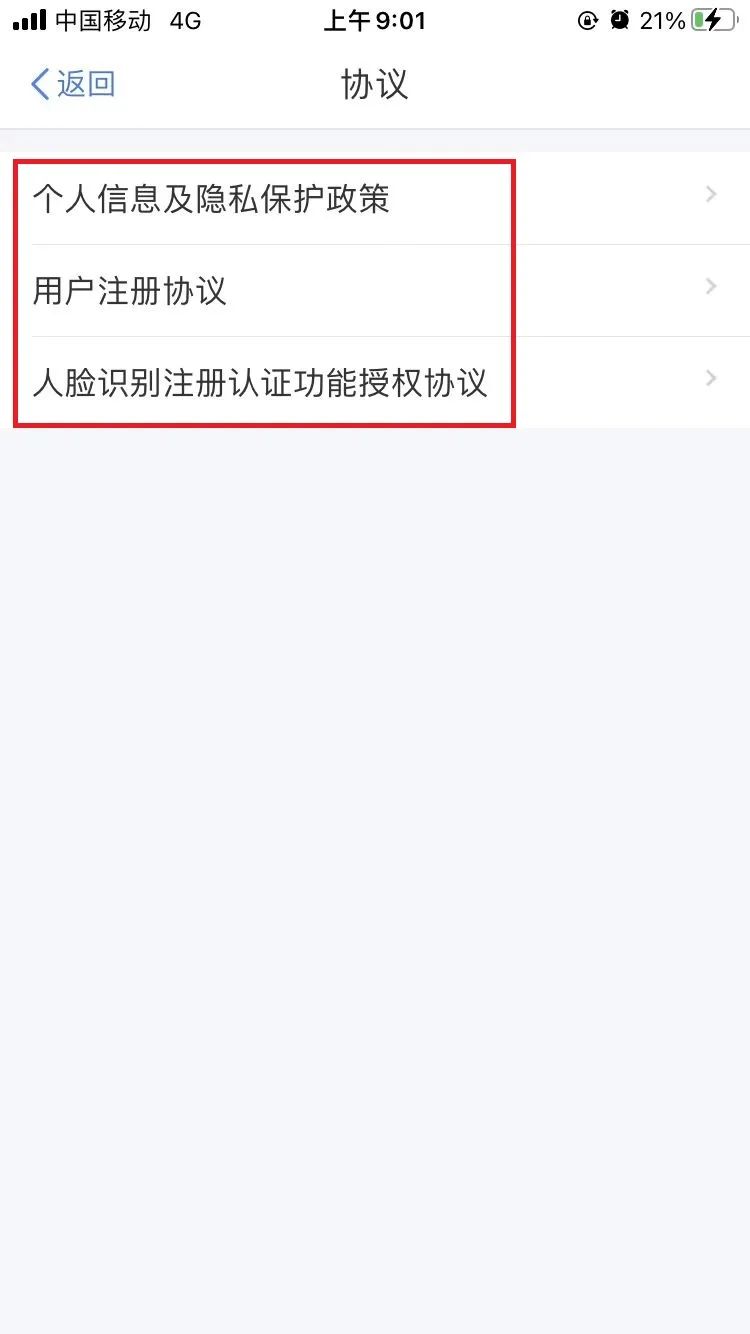This screenshot has width=750, height=1334.
Task: Open 个人信息及隐私保护政策
Action: [375, 198]
